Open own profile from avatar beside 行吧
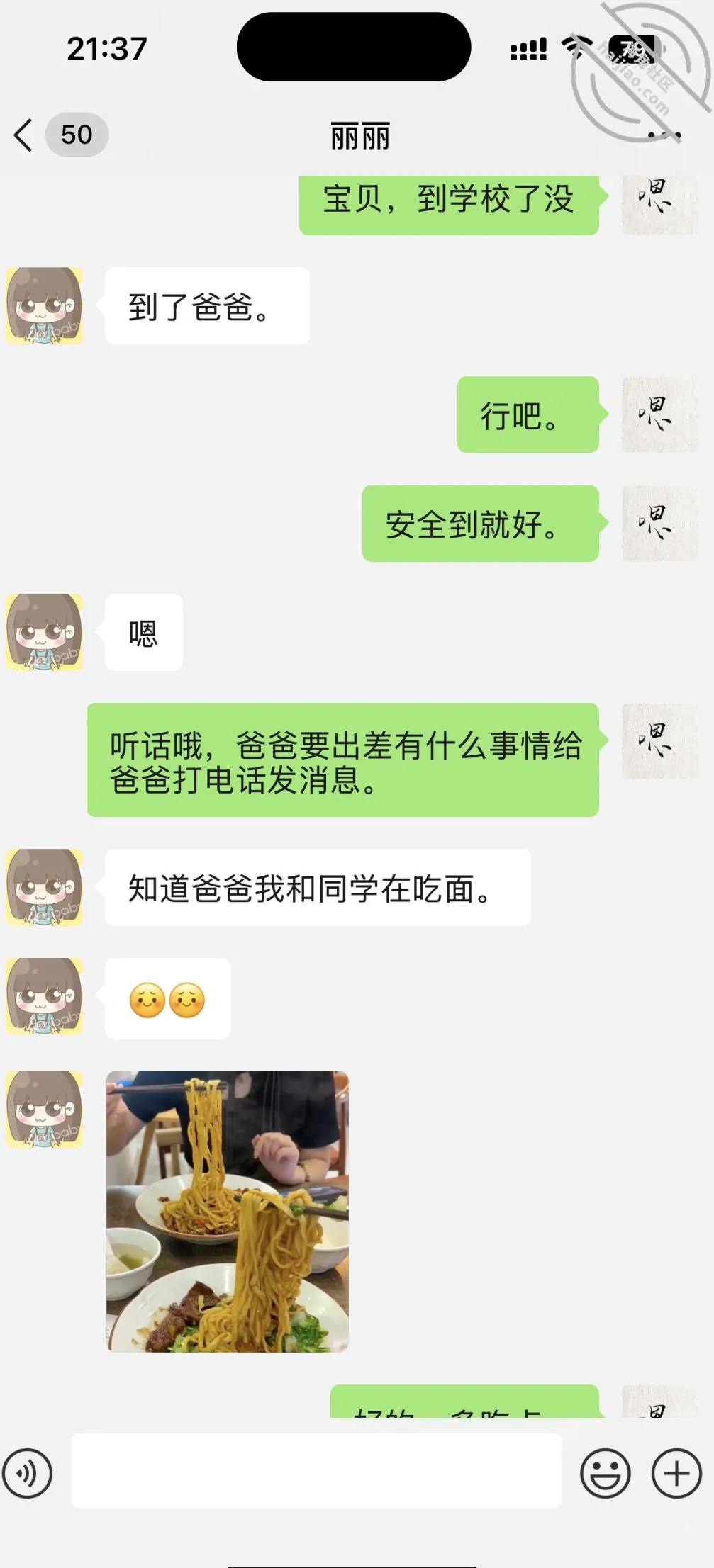Viewport: 714px width, 1568px height. [659, 414]
